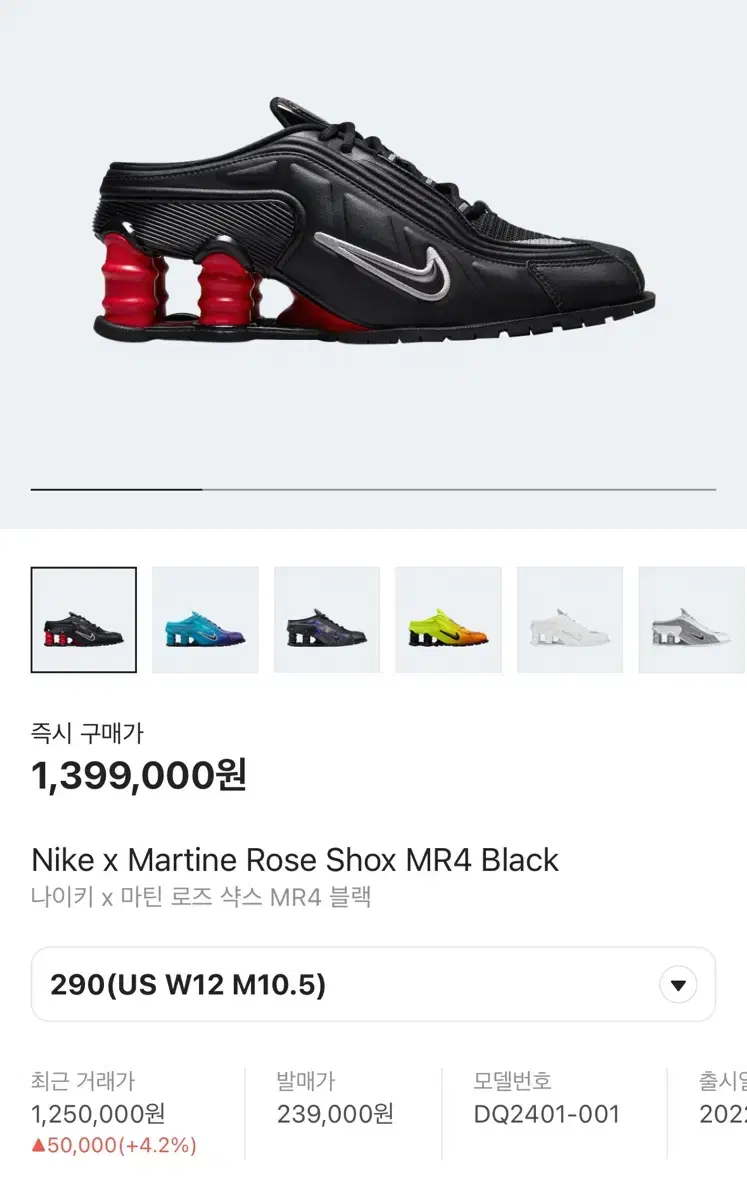This screenshot has height=1200, width=747.
Task: Open the silver grey shoe thumbnail
Action: coord(692,620)
